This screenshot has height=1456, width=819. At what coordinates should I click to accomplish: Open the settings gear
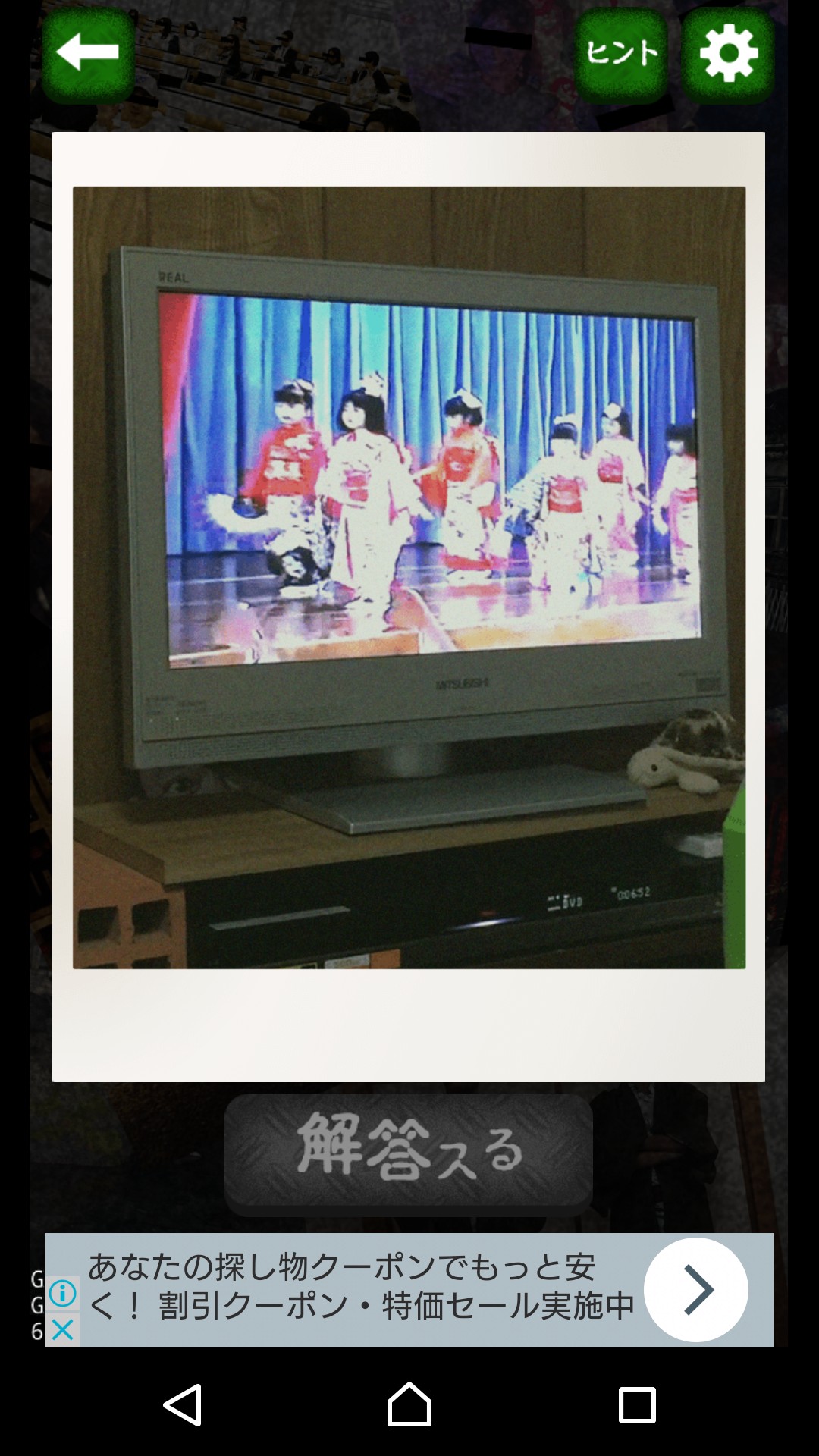(728, 55)
